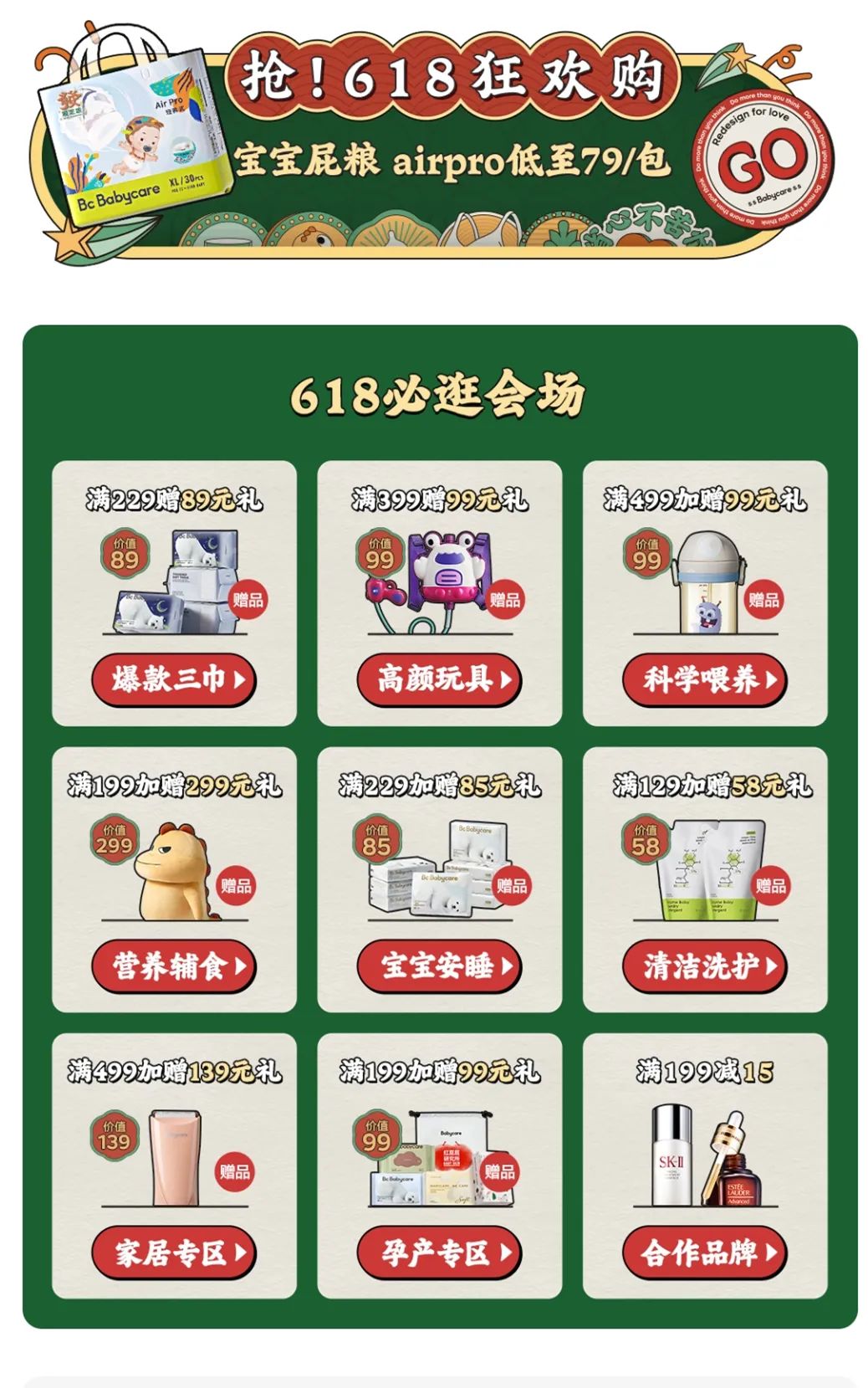Browse the 营养辅食 section
The image size is (868, 1388).
[x=173, y=965]
